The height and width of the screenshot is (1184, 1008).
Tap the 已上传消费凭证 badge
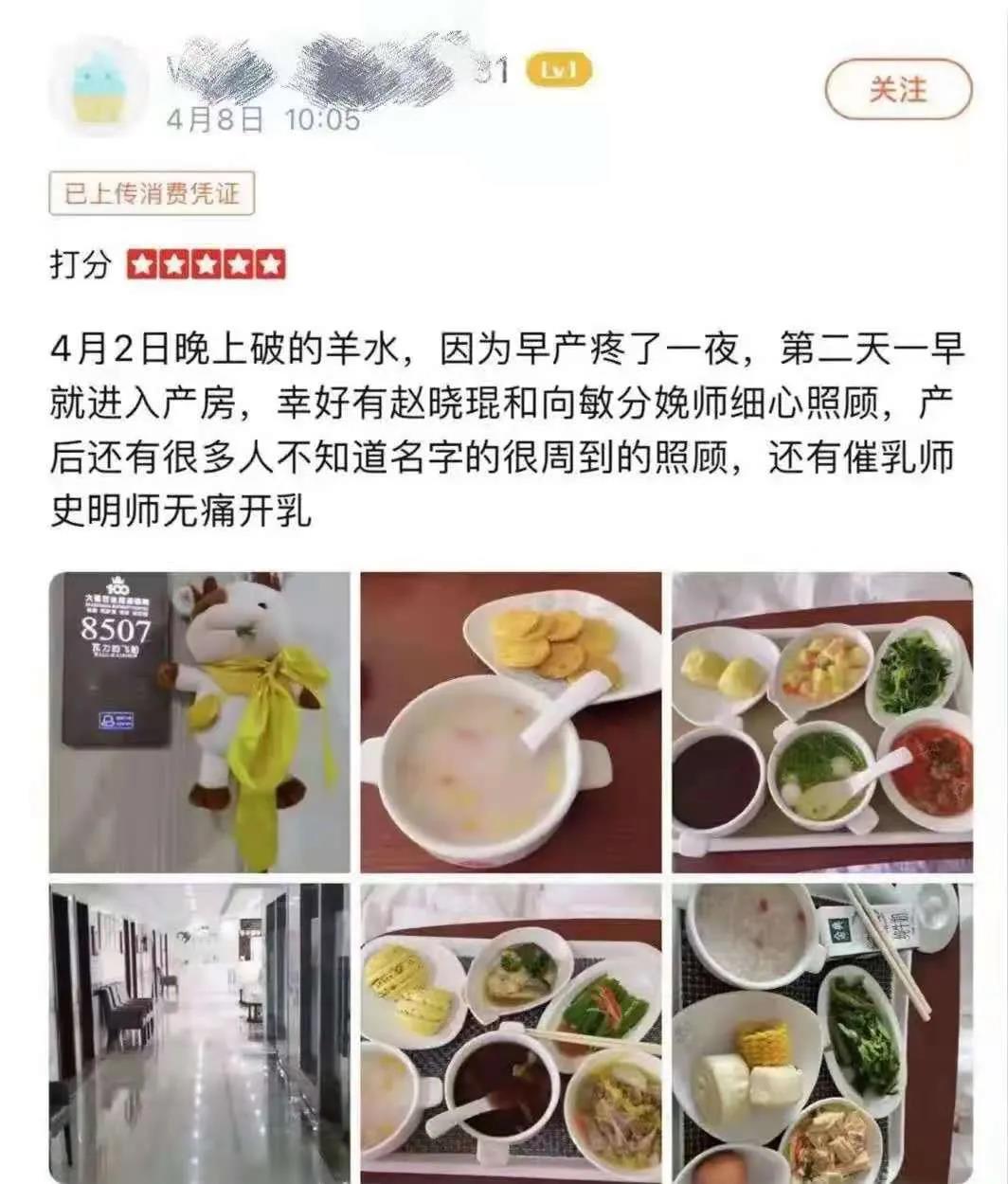click(152, 193)
